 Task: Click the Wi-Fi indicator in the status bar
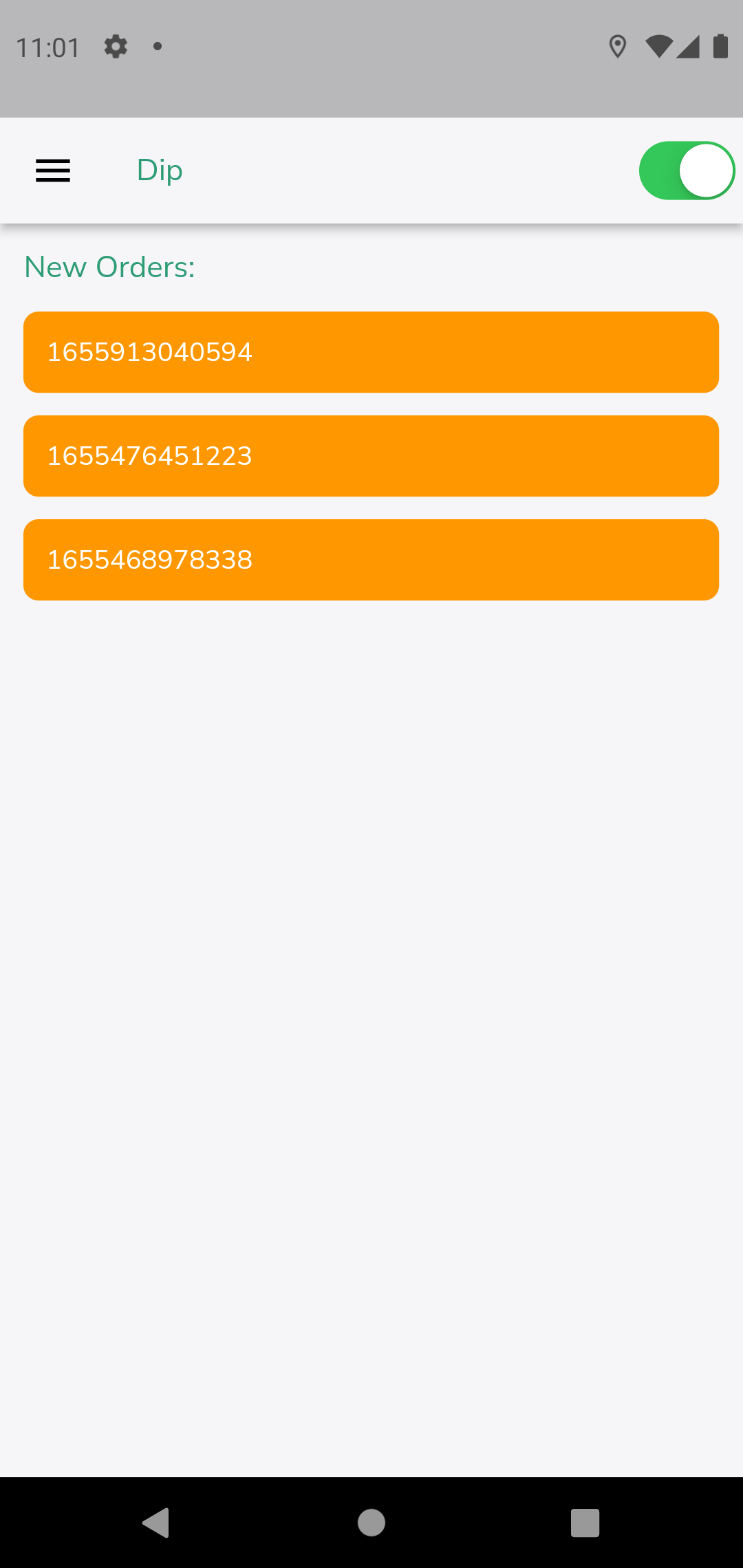[x=658, y=46]
